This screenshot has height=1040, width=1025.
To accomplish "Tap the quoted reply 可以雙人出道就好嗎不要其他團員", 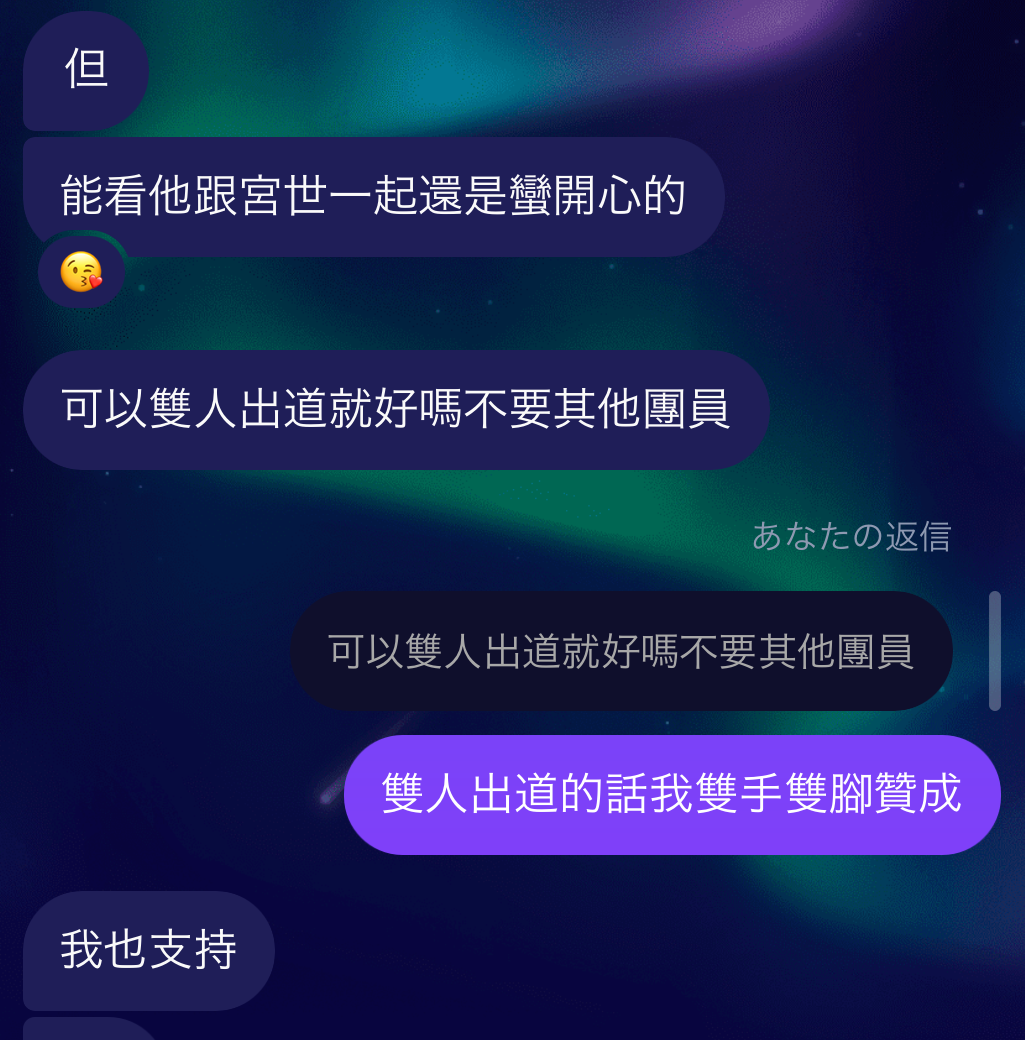I will [620, 651].
